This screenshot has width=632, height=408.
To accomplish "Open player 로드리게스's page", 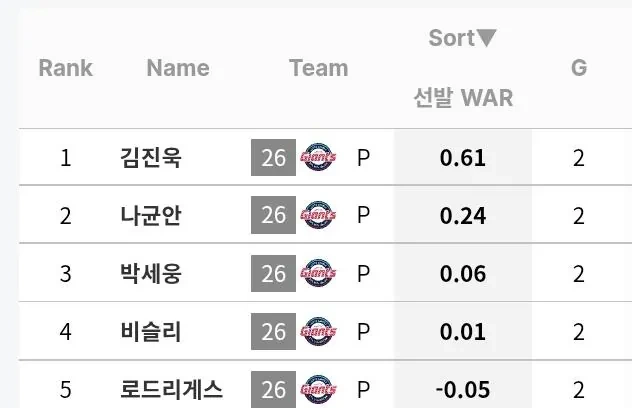I will click(x=171, y=389).
